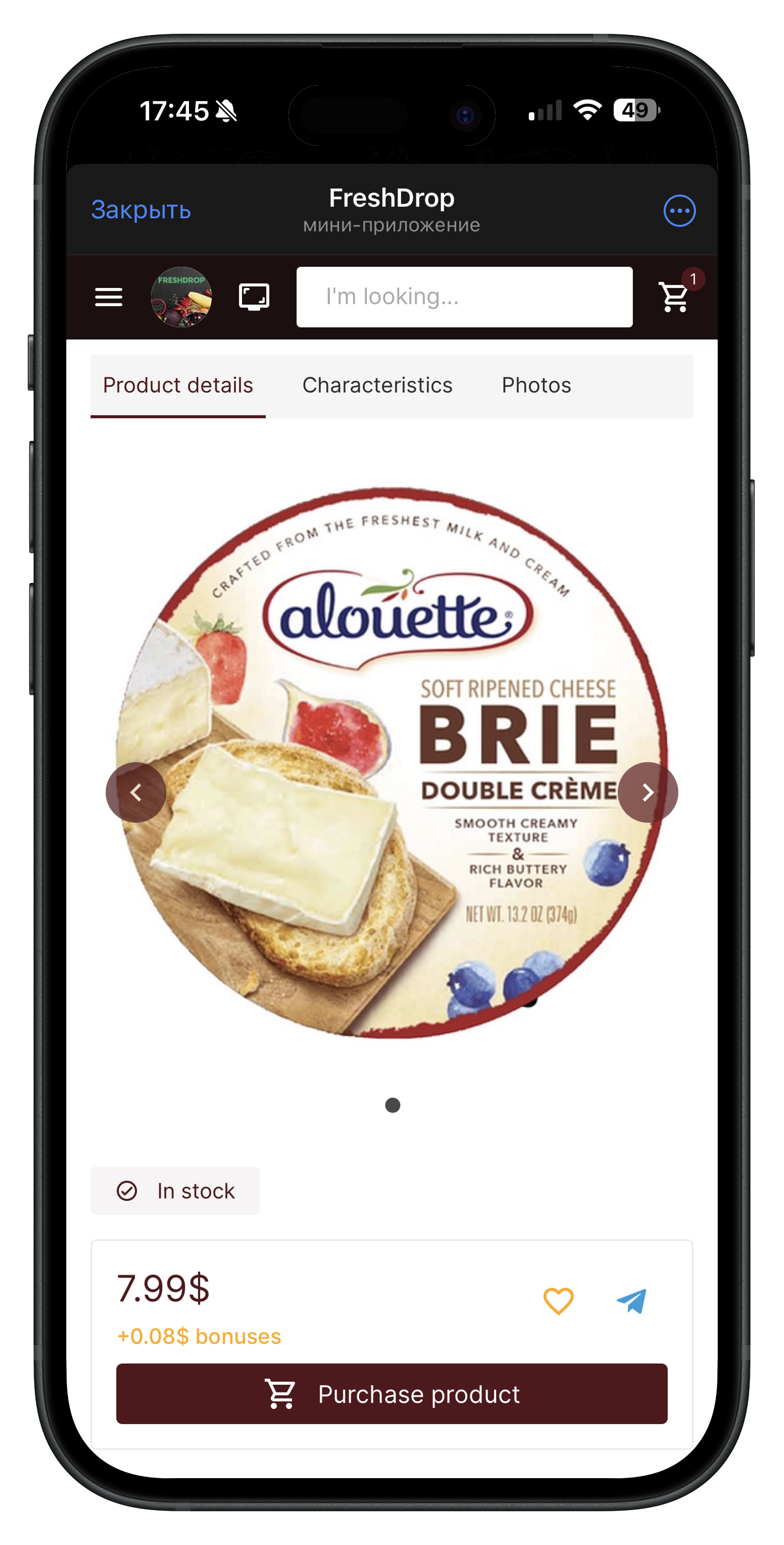This screenshot has width=784, height=1545.
Task: Add Brie to favorites with the heart
Action: coord(558,1301)
